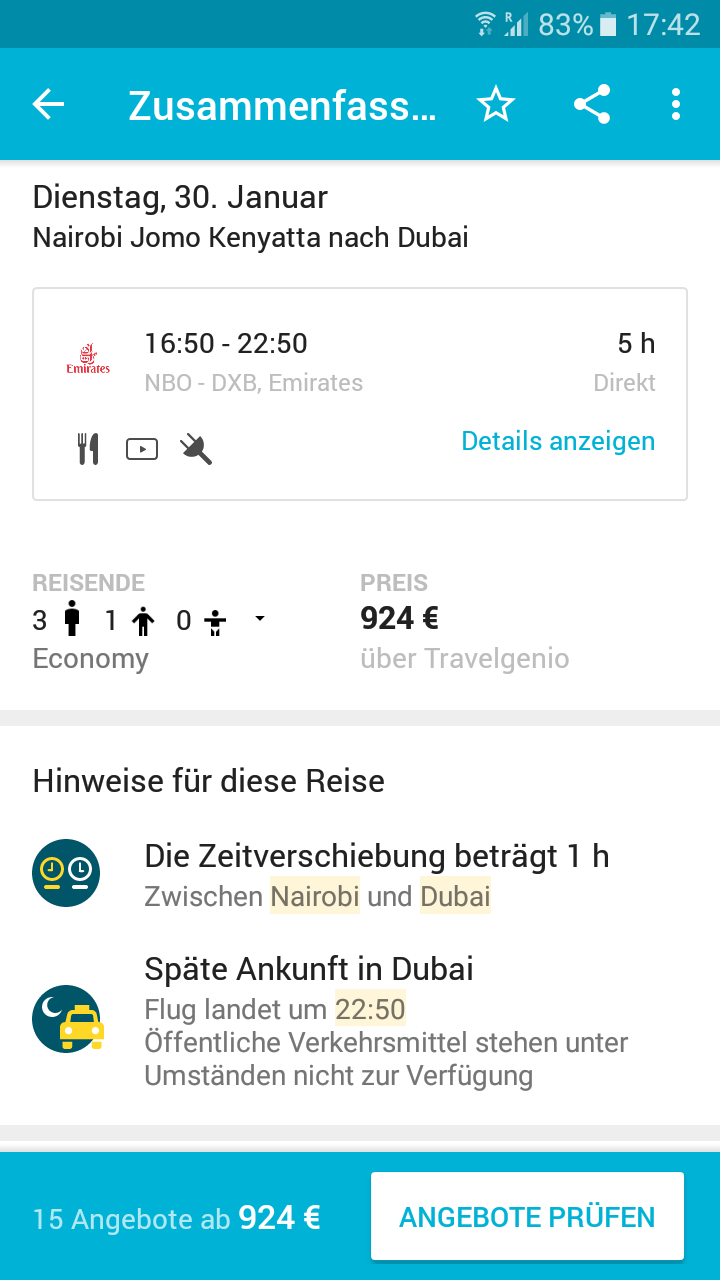
Task: Go back using the top arrow
Action: pos(48,104)
